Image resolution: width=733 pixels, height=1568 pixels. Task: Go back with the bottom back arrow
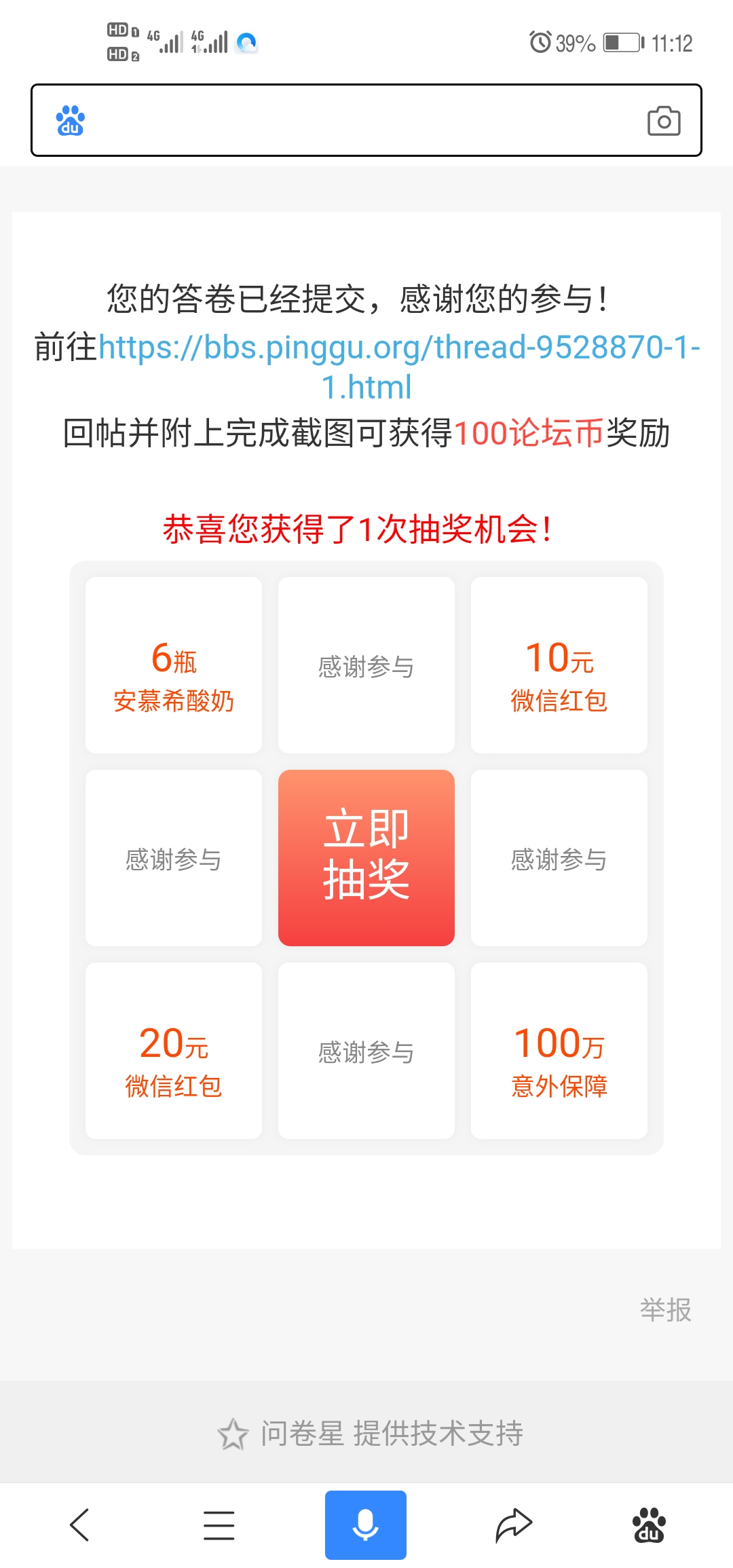[80, 1525]
